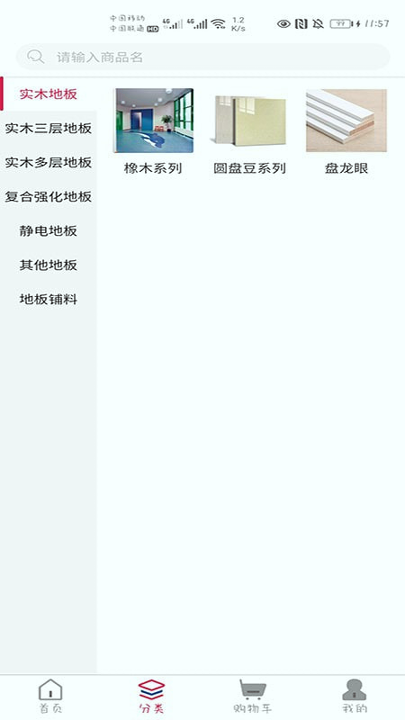Select the 实木地板 category
Screen dimensions: 405x720
48,94
